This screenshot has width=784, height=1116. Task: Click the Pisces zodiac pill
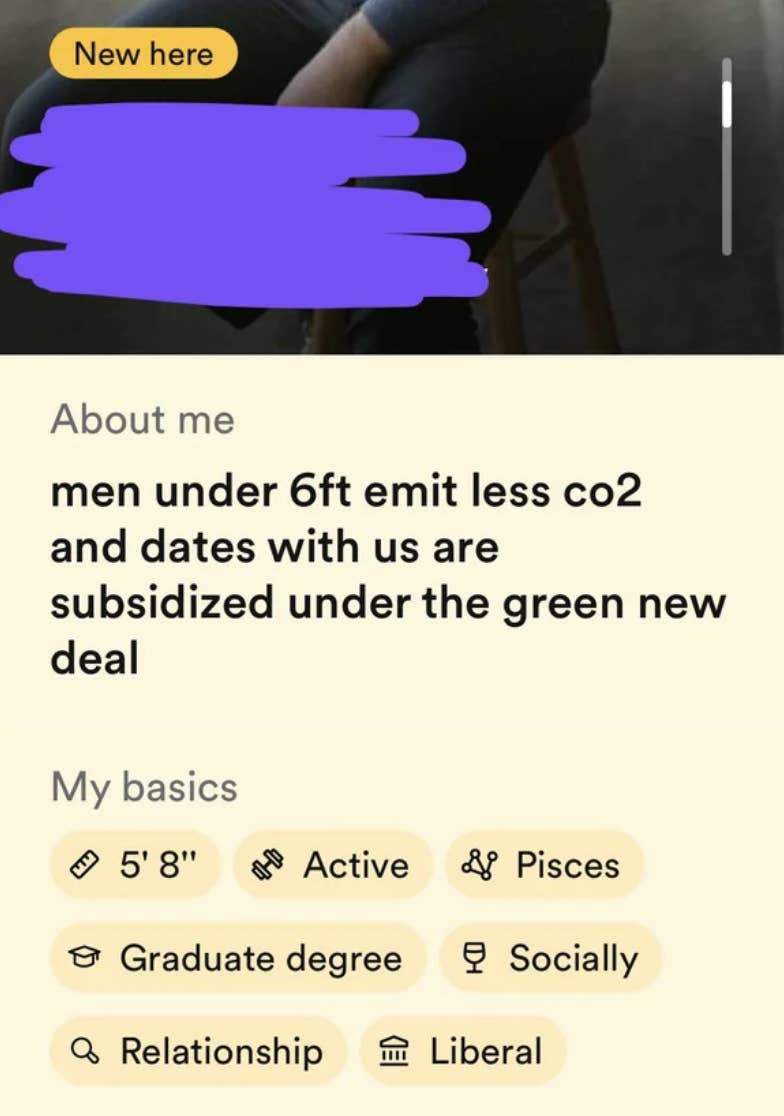tap(544, 865)
